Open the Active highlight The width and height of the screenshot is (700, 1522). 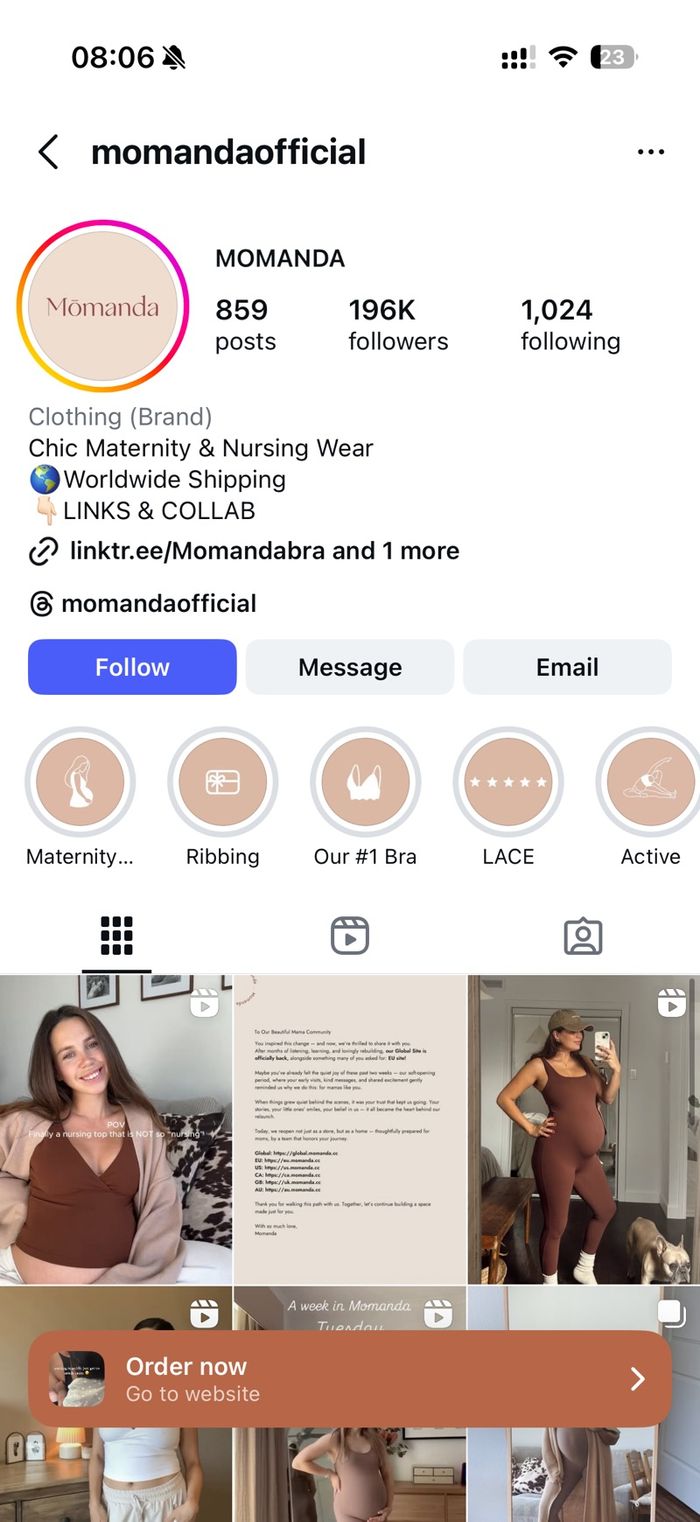[x=650, y=782]
